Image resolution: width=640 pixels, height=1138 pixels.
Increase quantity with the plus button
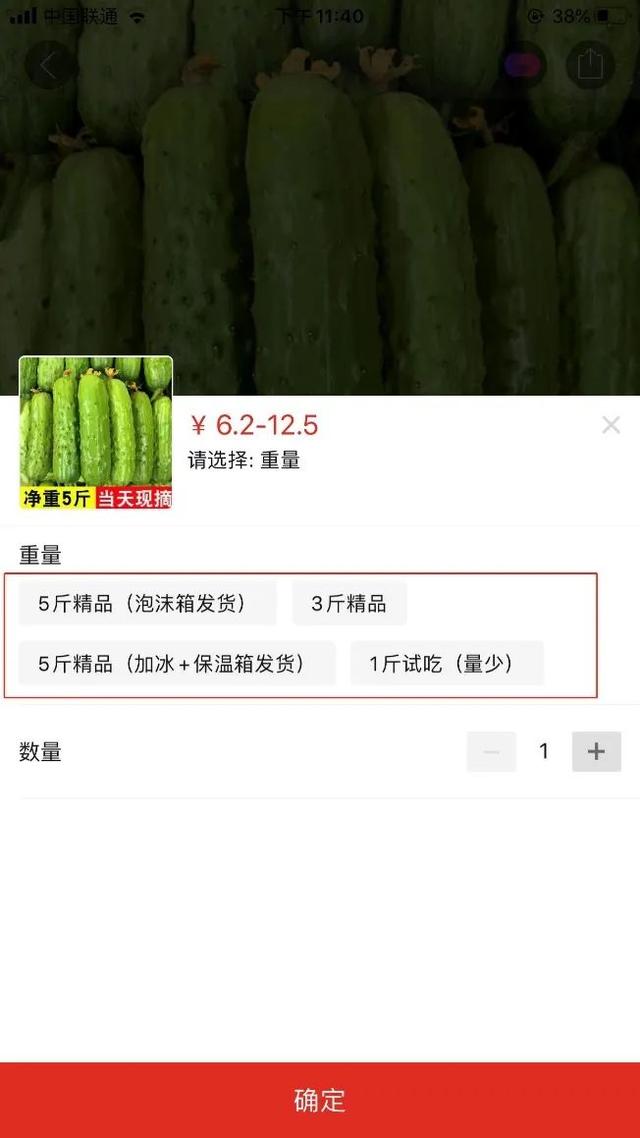point(596,751)
